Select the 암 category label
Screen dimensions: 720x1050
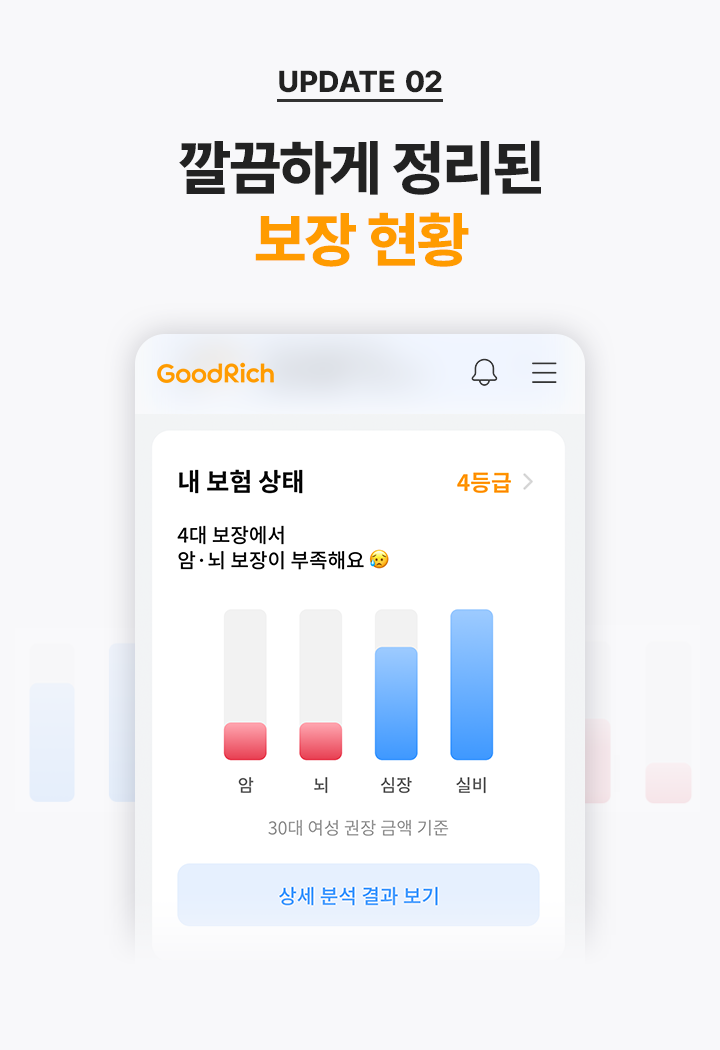point(245,787)
